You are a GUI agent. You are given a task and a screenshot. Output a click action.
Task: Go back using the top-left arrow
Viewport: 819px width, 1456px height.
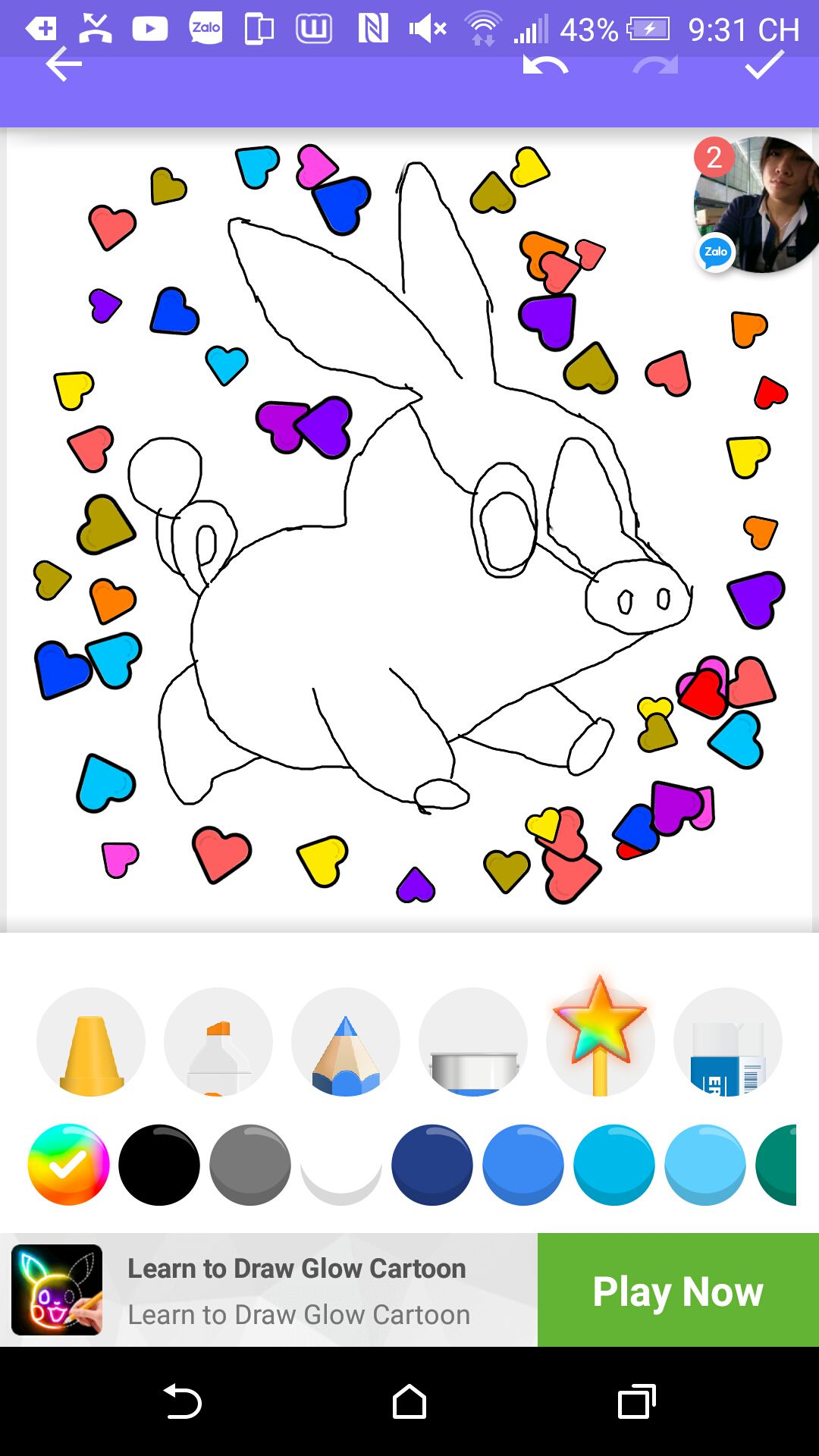point(64,64)
